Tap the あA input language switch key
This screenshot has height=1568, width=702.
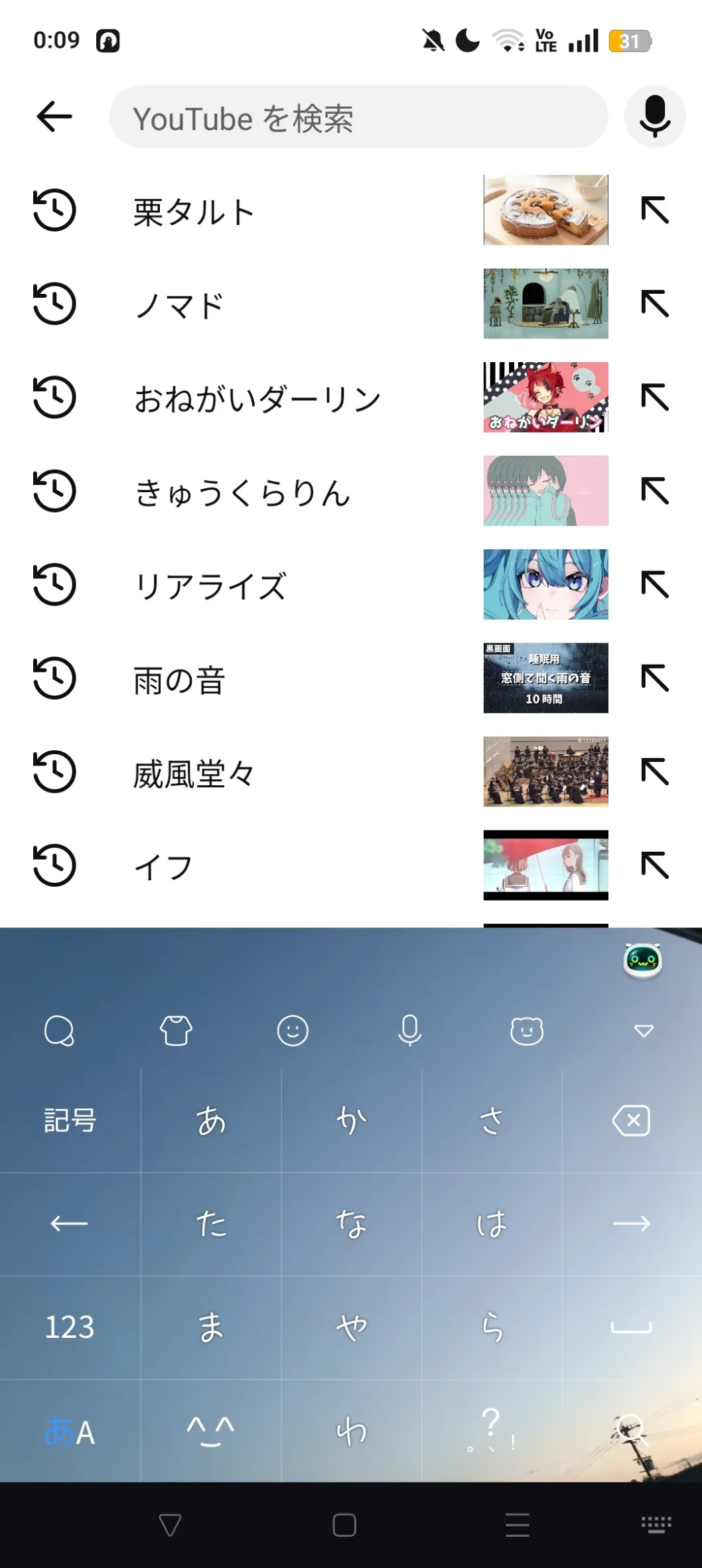70,1431
